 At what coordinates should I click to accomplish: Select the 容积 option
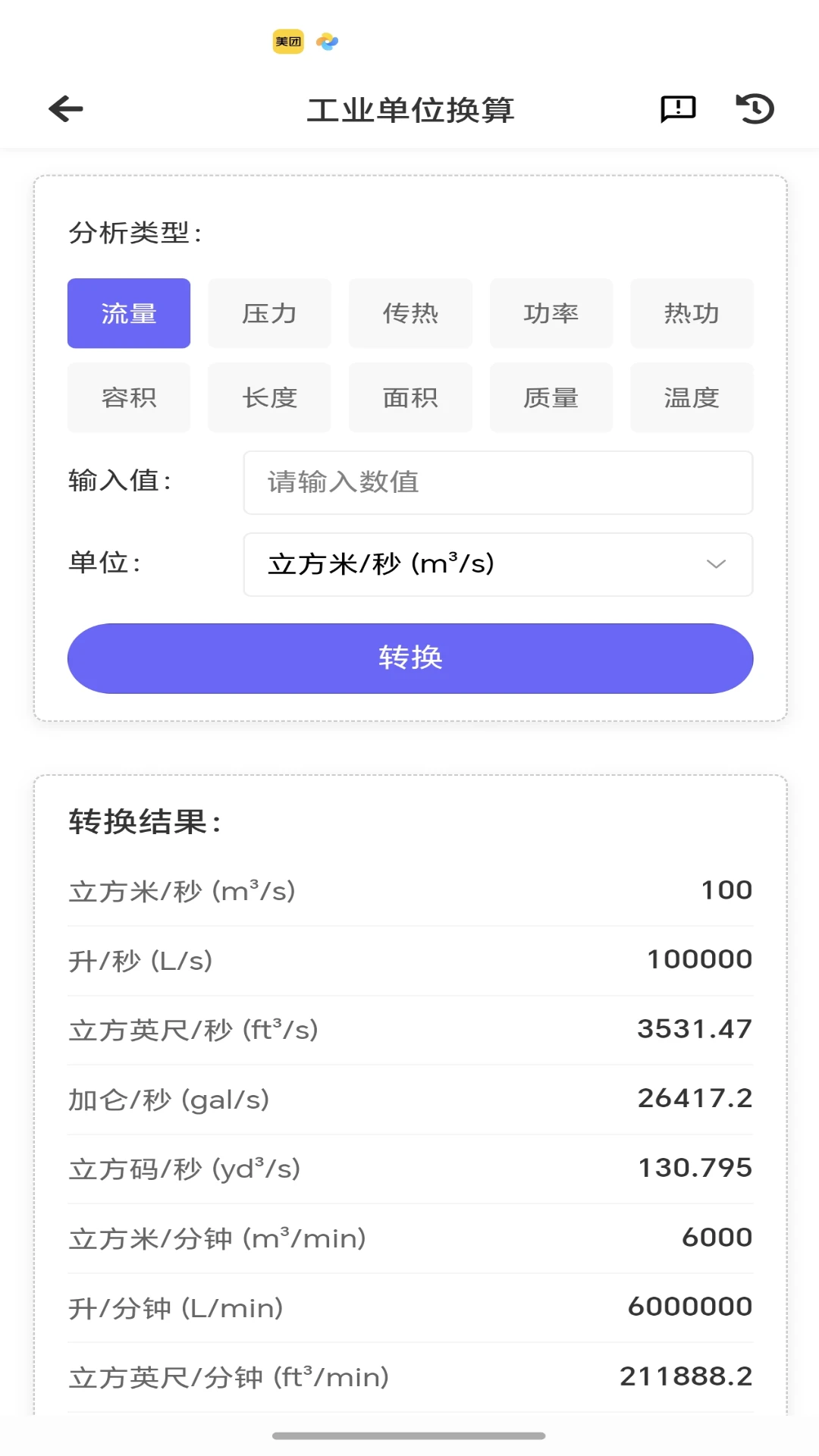(x=128, y=397)
